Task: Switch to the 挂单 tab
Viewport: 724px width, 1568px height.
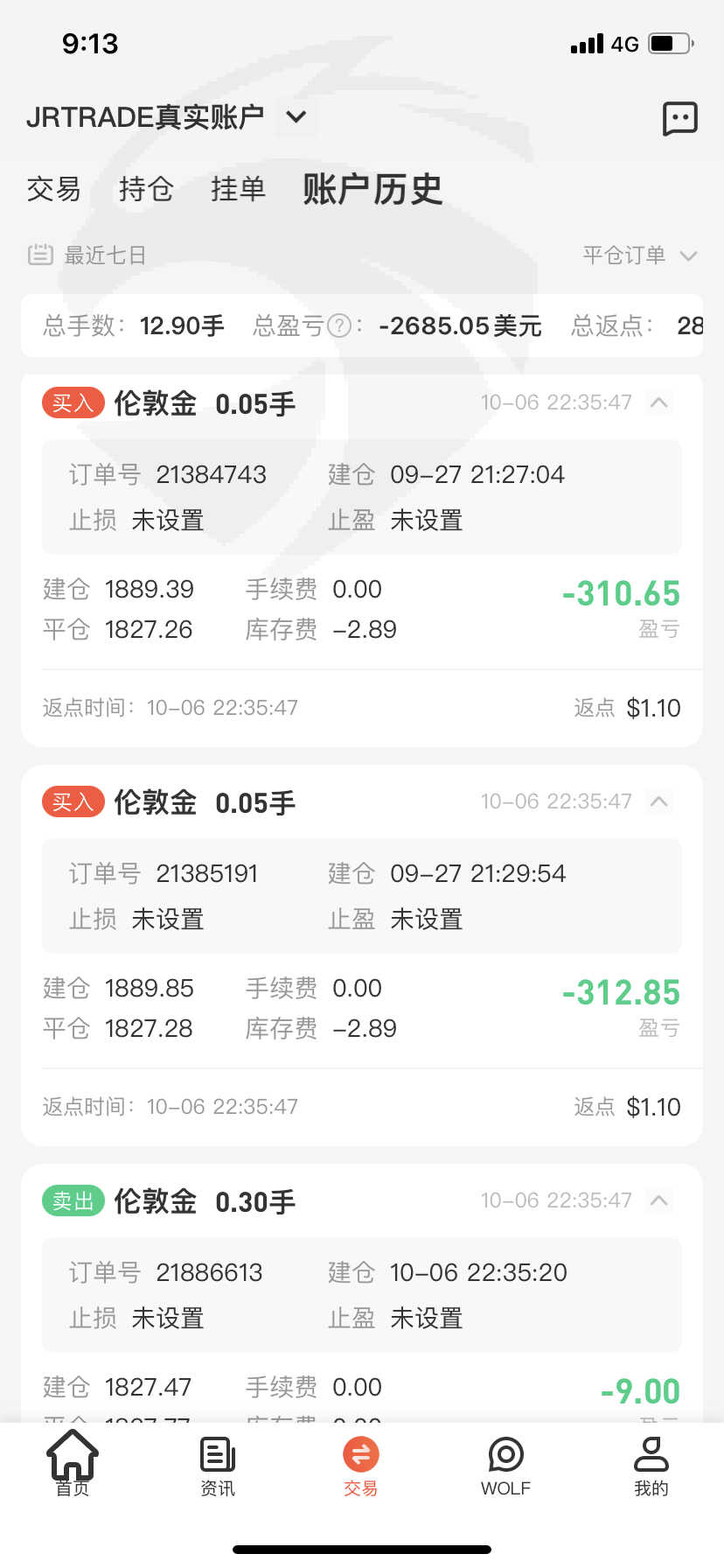Action: pyautogui.click(x=238, y=189)
